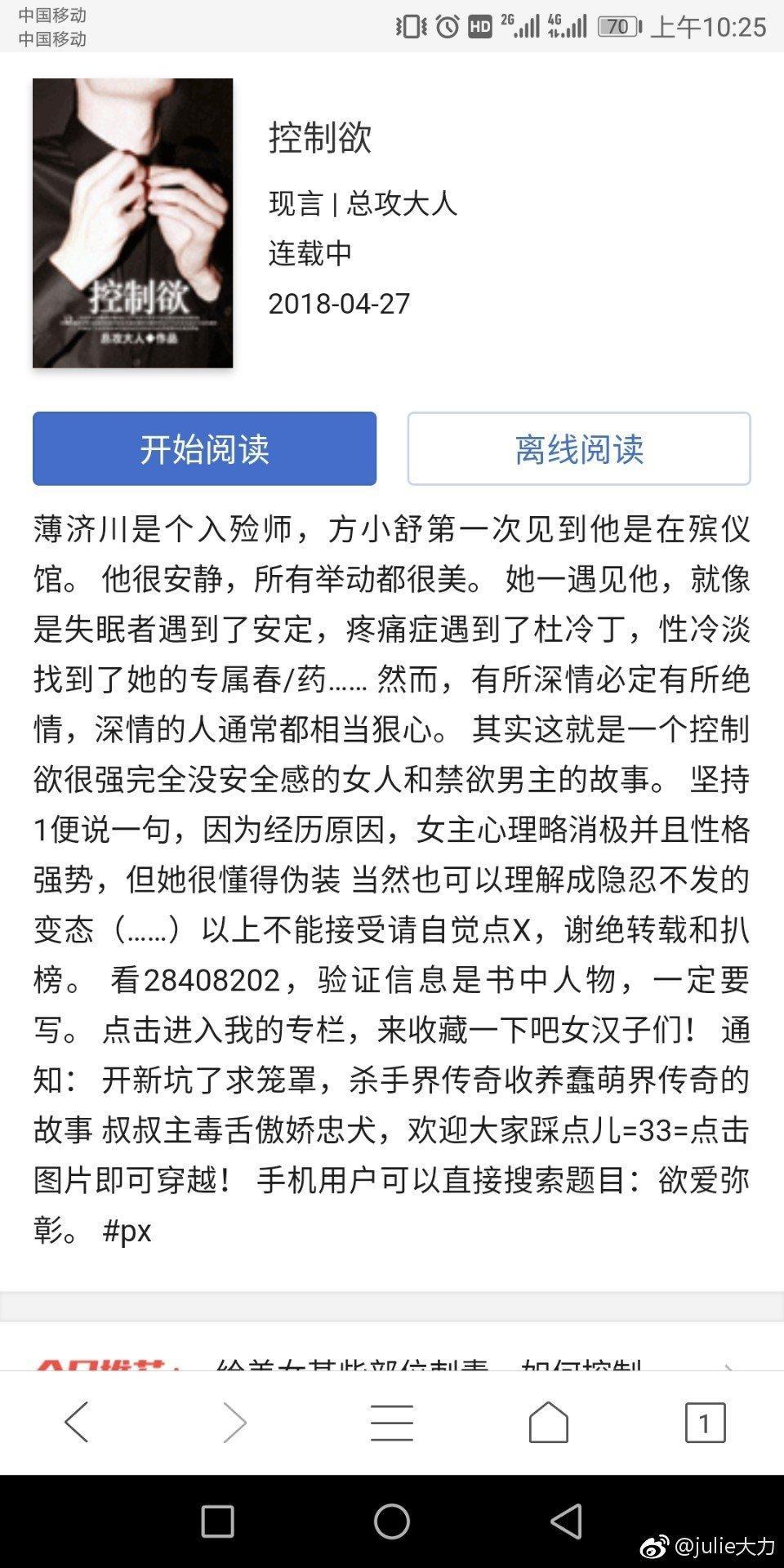Viewport: 784px width, 1568px height.
Task: Go back to the previous browser page
Action: pyautogui.click(x=77, y=1423)
